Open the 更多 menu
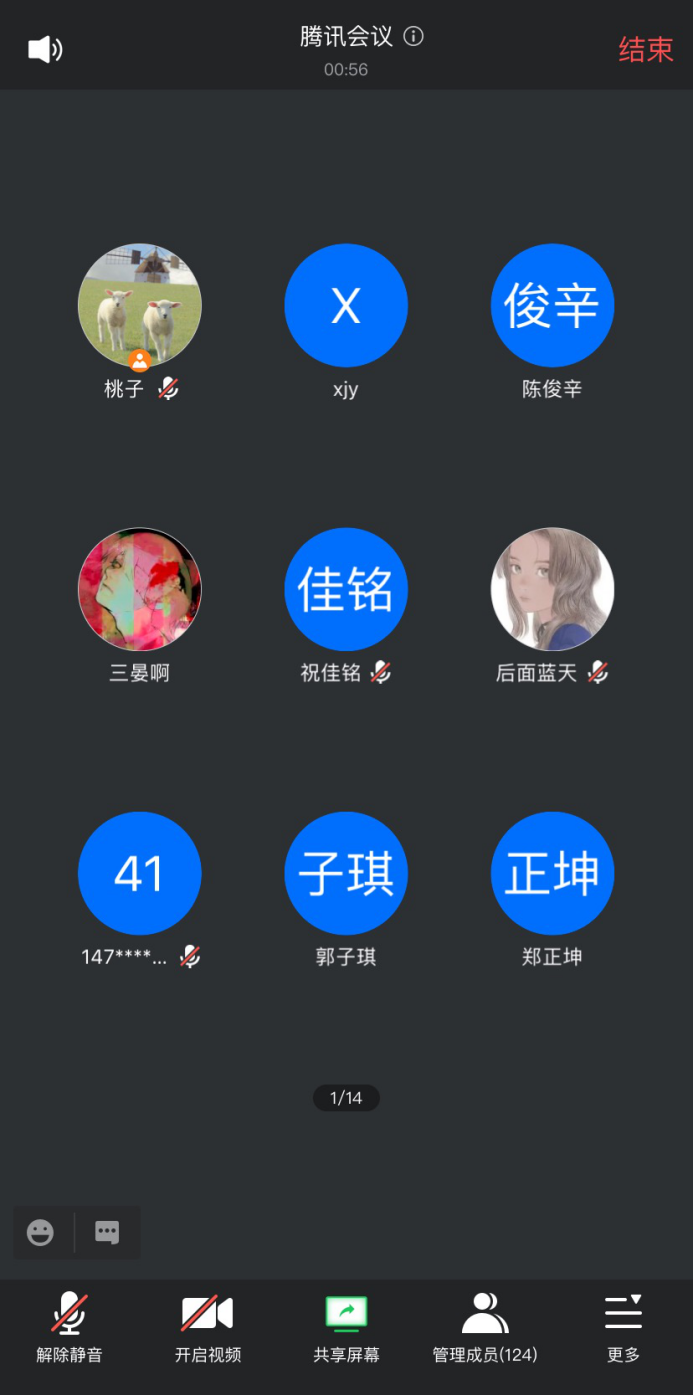The height and width of the screenshot is (1396, 693). coord(623,1327)
